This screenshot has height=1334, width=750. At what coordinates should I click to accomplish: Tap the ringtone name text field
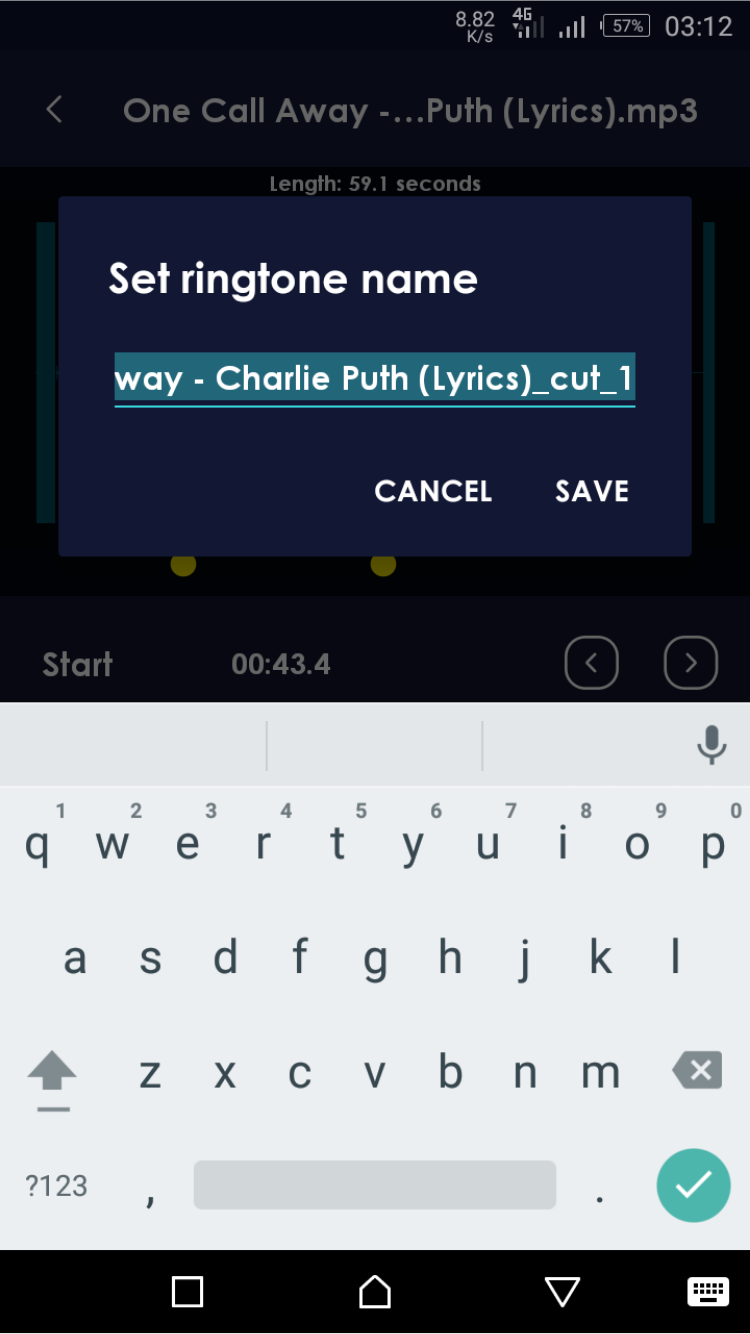(374, 379)
